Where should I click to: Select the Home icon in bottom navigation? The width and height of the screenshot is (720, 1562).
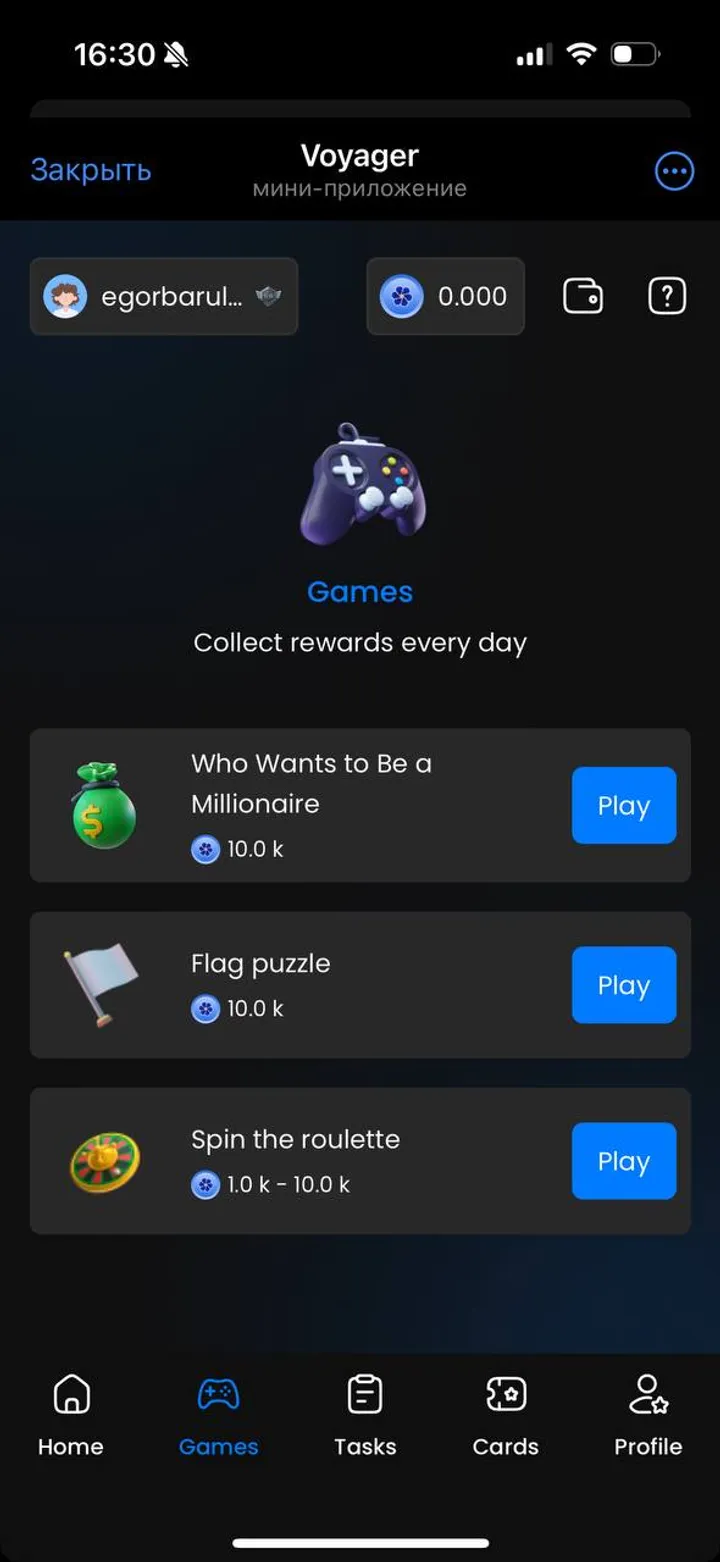pos(70,1393)
